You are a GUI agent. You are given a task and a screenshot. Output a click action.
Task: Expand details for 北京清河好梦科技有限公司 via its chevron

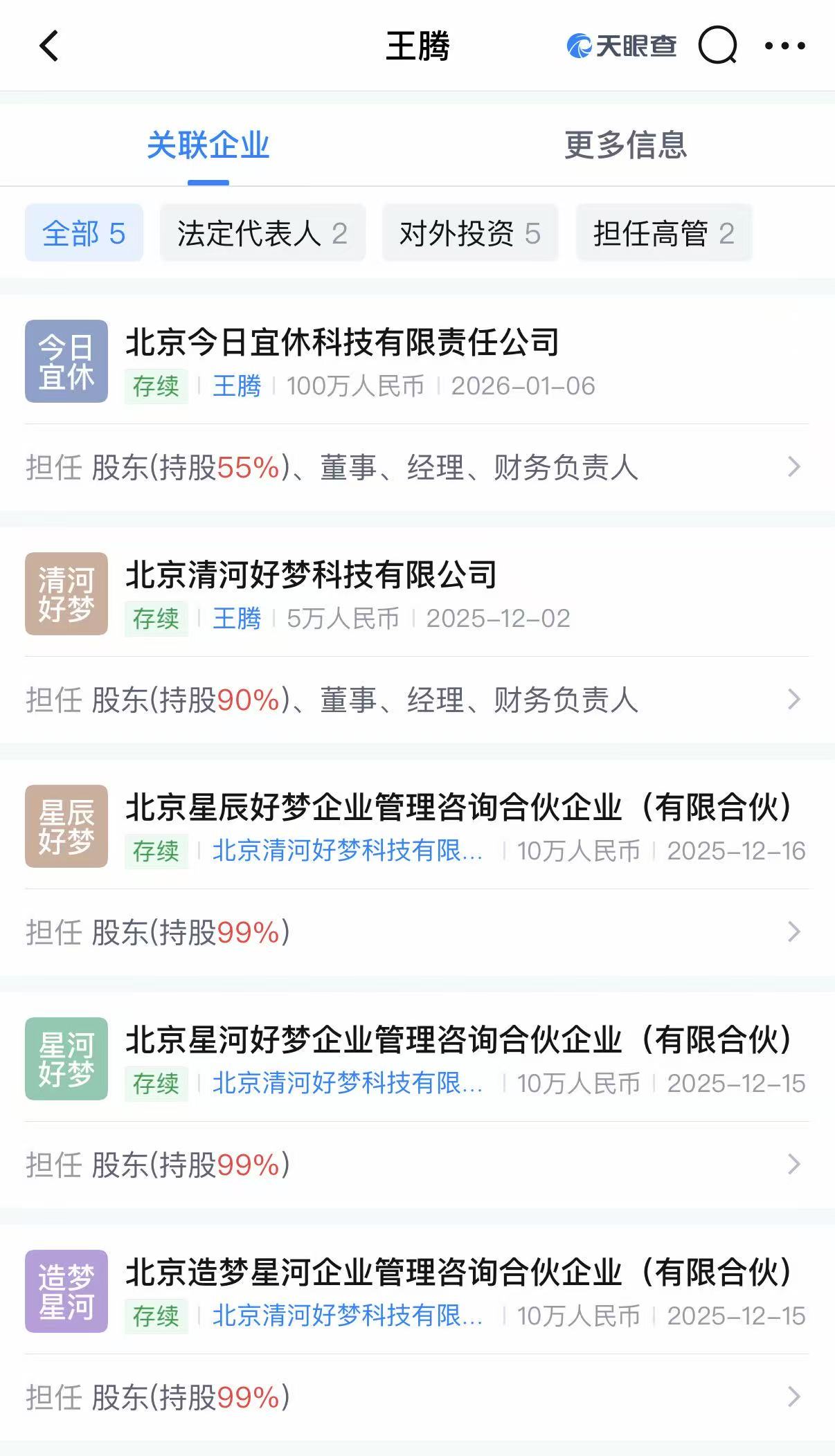tap(795, 702)
